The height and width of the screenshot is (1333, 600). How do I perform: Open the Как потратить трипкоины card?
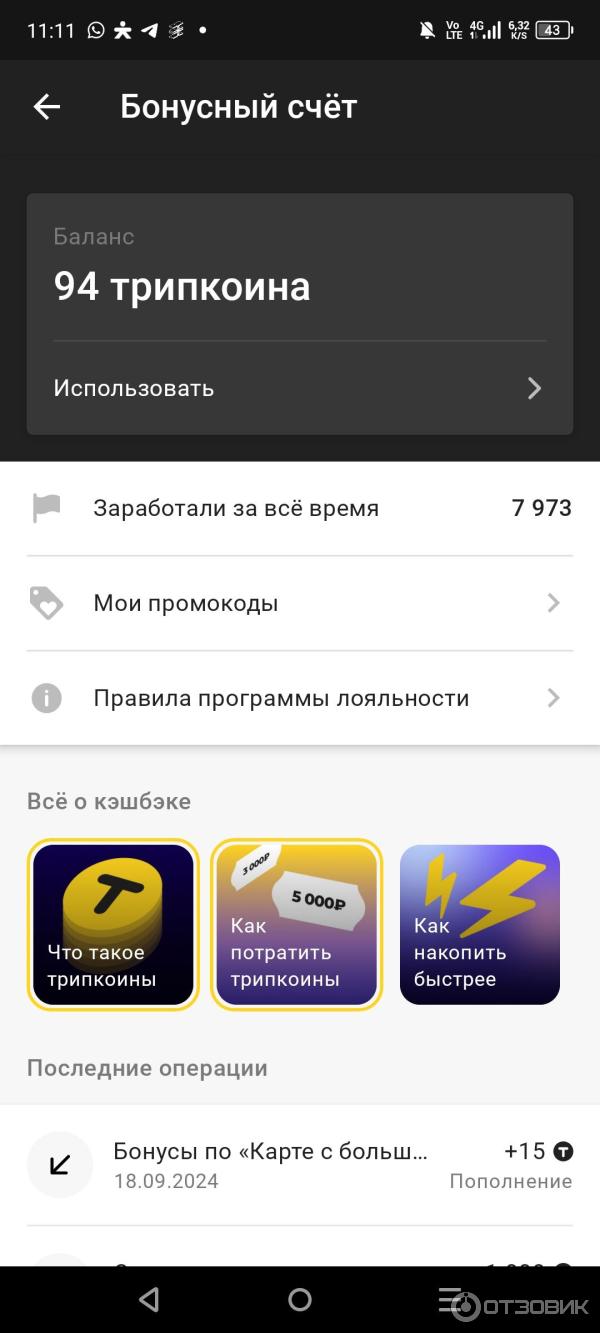pos(297,924)
